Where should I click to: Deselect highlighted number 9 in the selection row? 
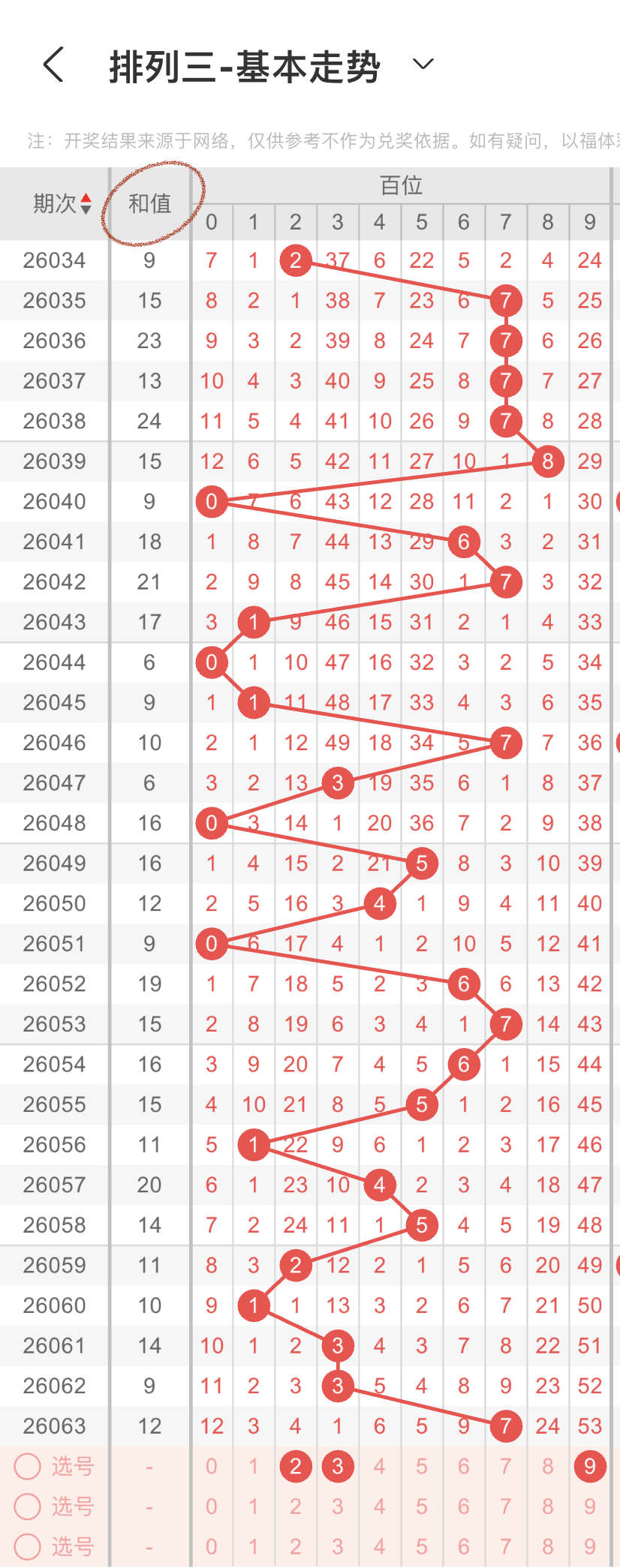tap(589, 1466)
